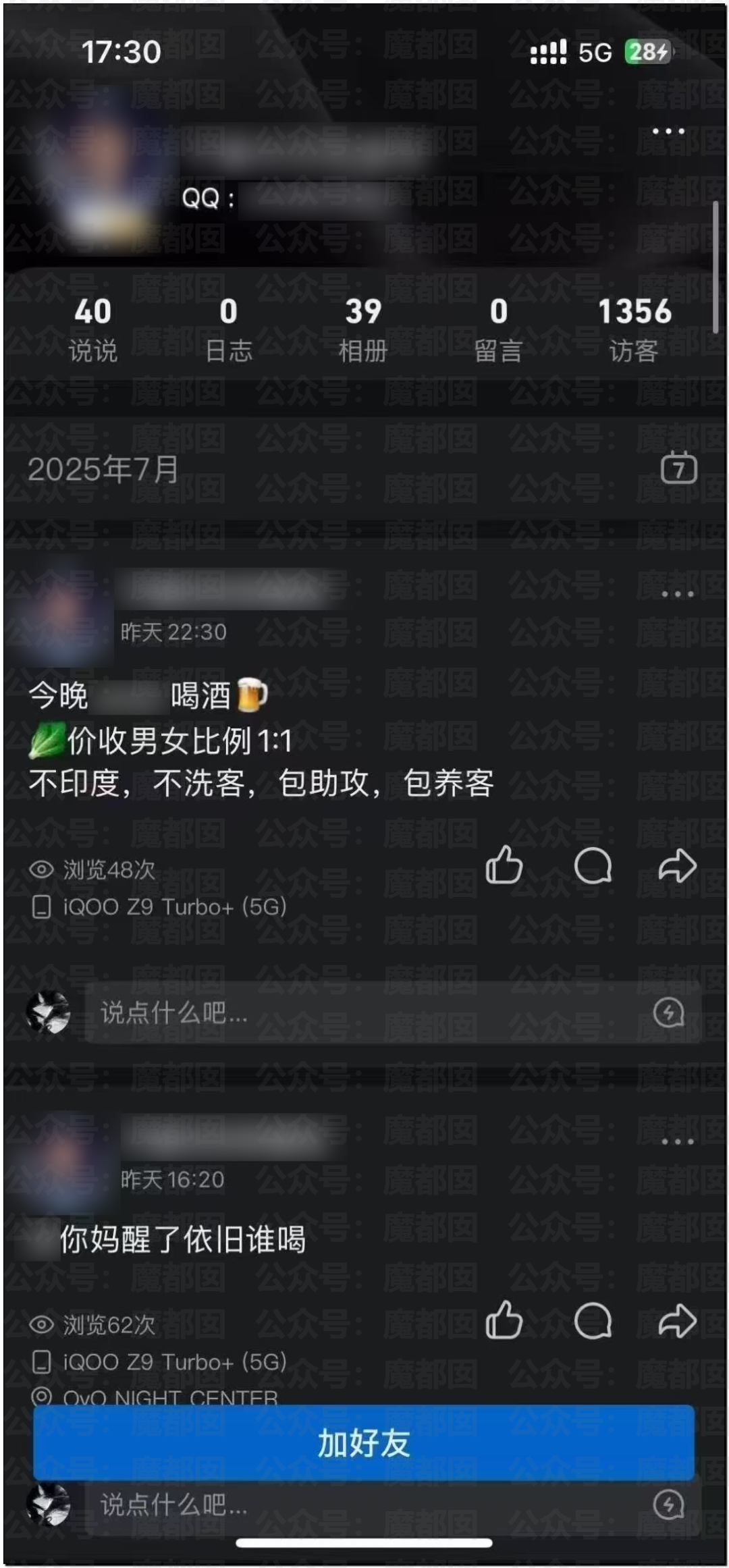Image resolution: width=729 pixels, height=1568 pixels.
Task: Open more options for the 昨天 22:30 post
Action: tap(677, 595)
